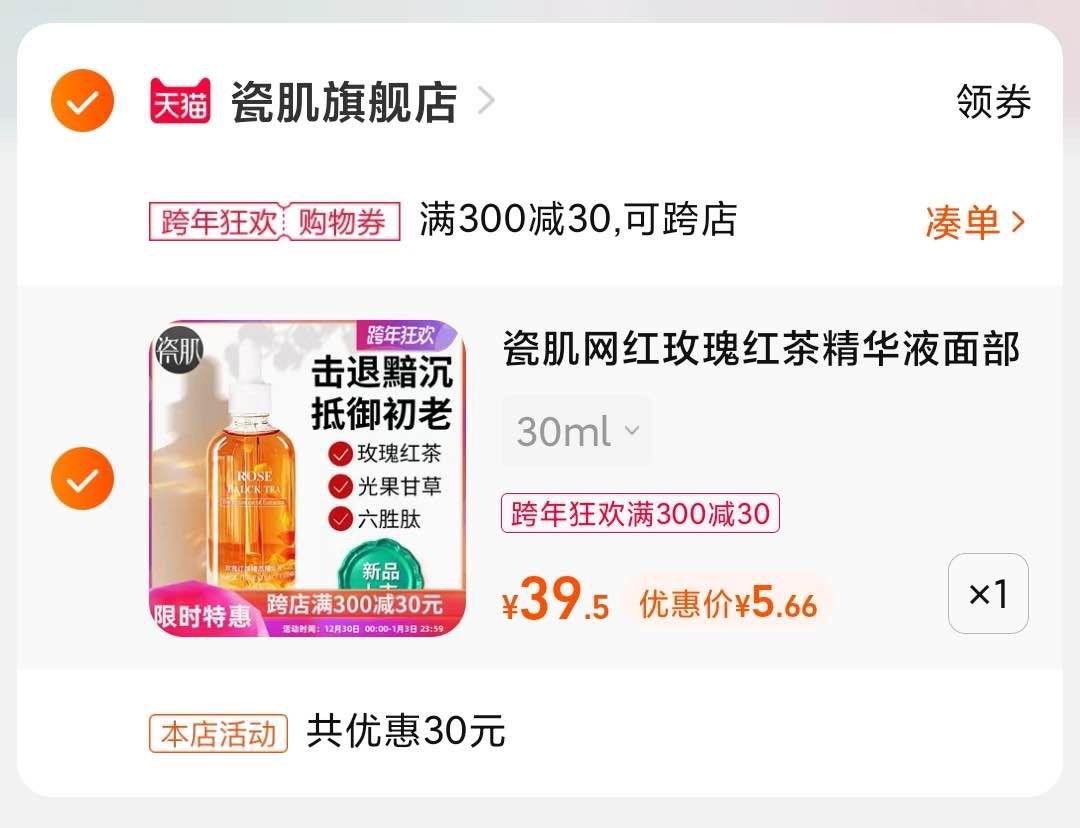Open 凑单 to add more items

coord(974,222)
